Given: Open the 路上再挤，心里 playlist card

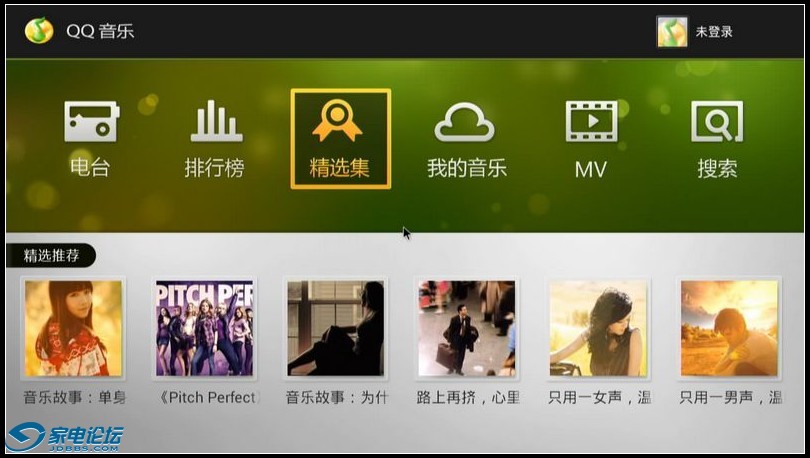Looking at the screenshot, I should [467, 328].
